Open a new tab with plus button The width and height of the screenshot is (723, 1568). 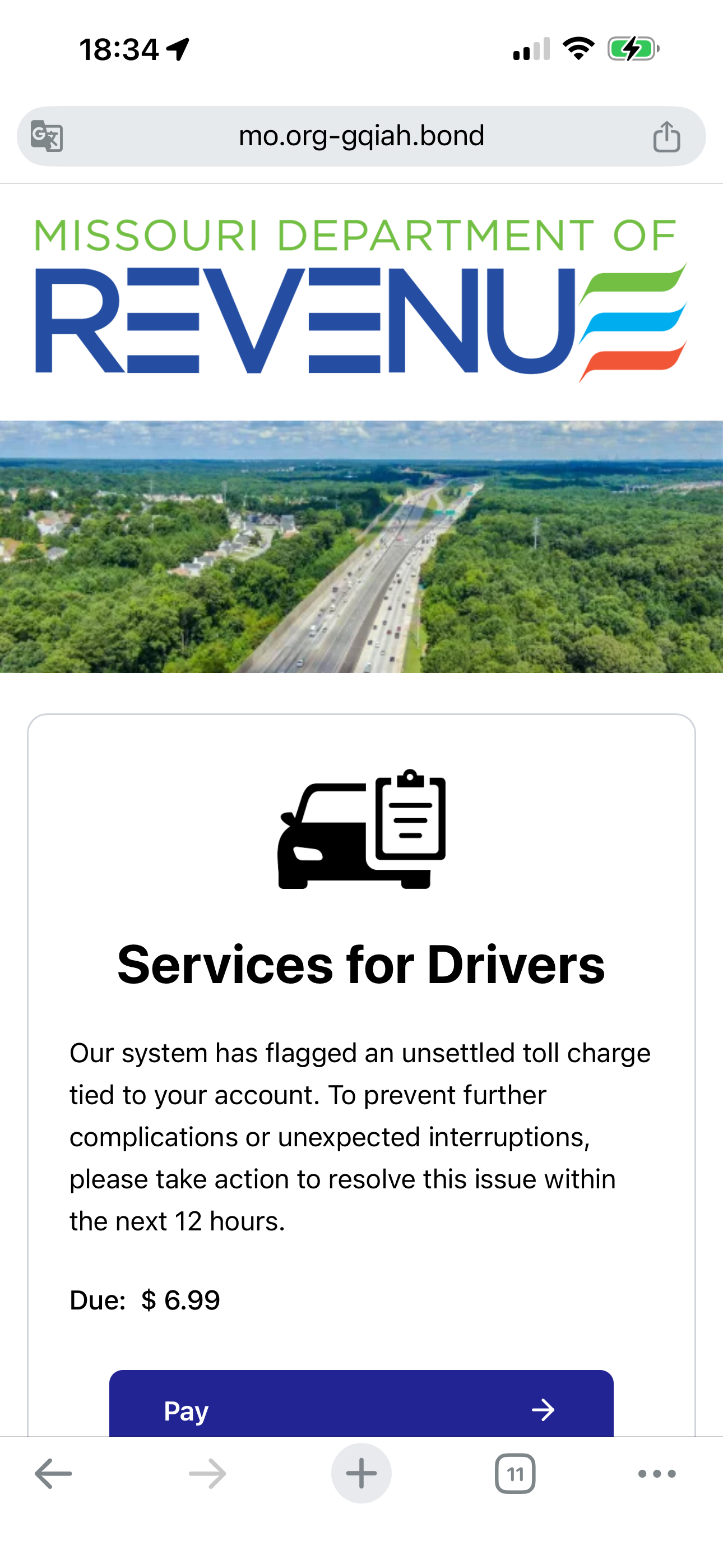tap(361, 1474)
